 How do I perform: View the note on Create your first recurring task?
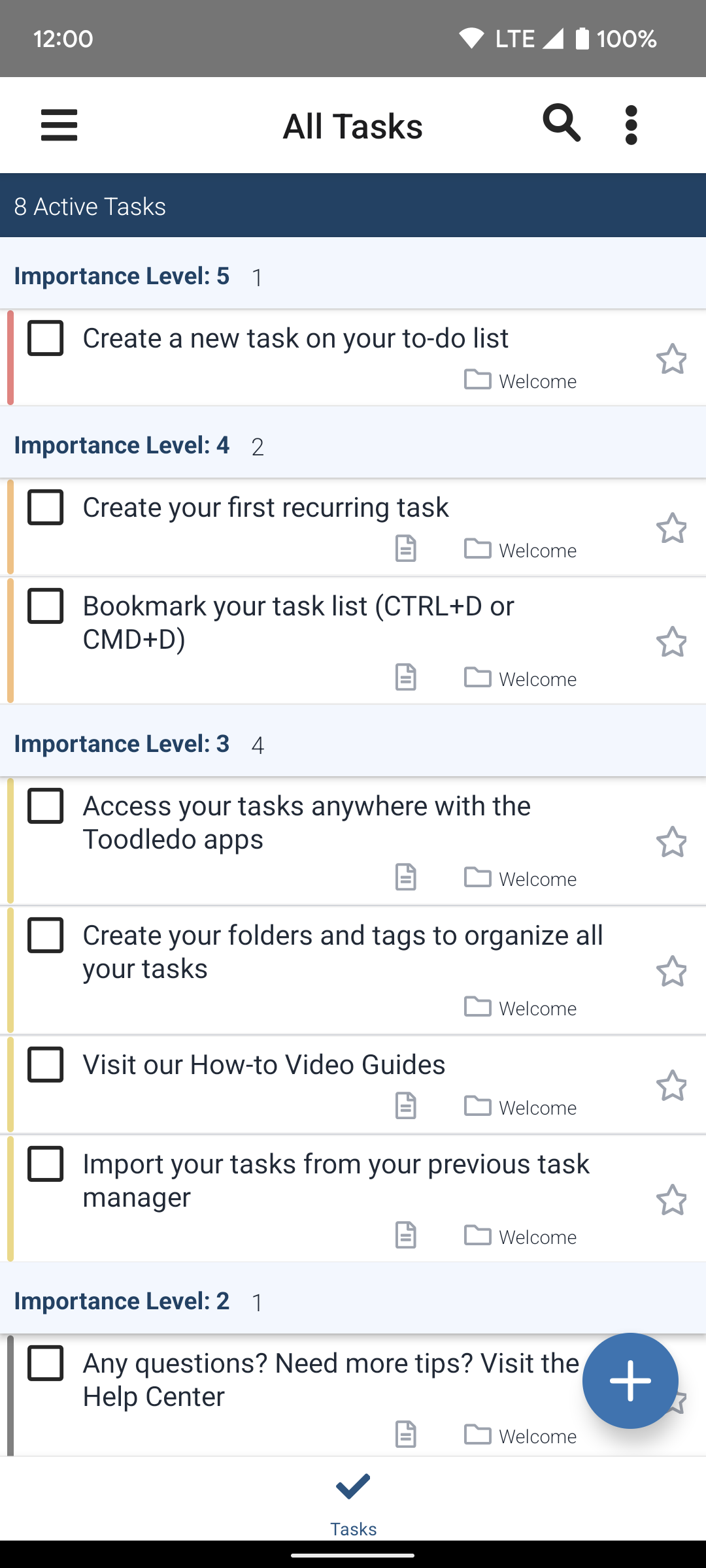click(x=406, y=549)
